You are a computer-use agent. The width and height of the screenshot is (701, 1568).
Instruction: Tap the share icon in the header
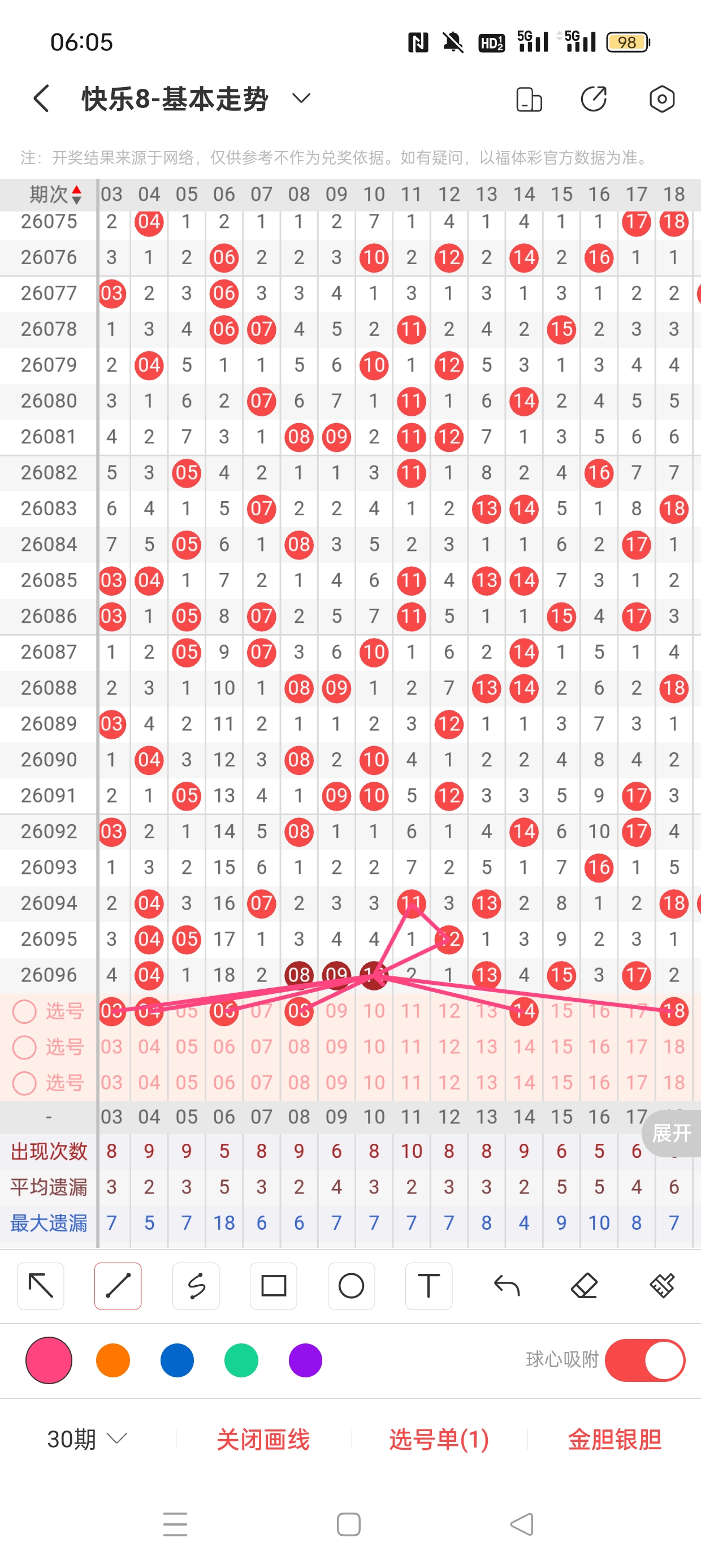point(594,98)
